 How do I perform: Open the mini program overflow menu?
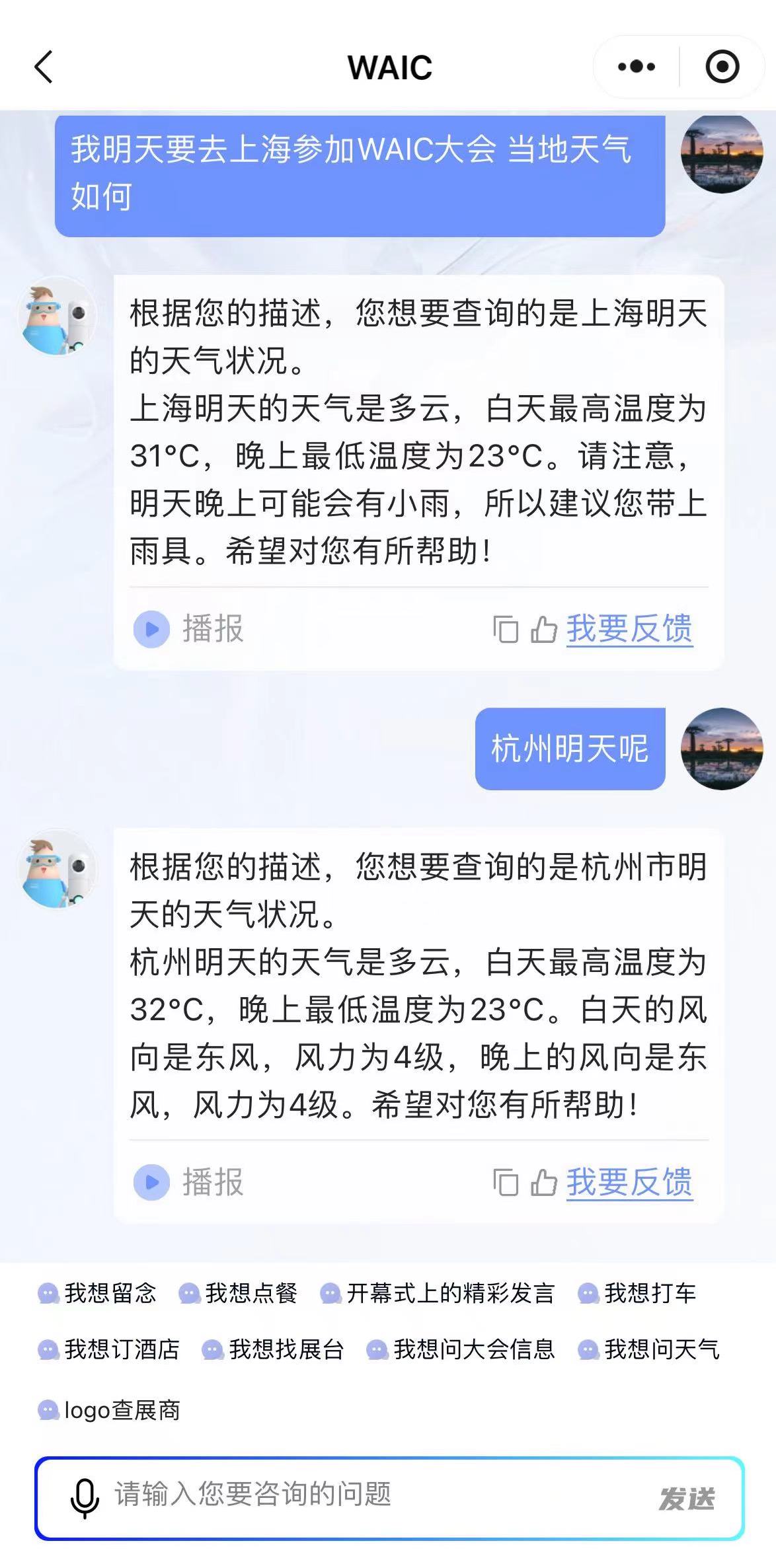coord(636,67)
